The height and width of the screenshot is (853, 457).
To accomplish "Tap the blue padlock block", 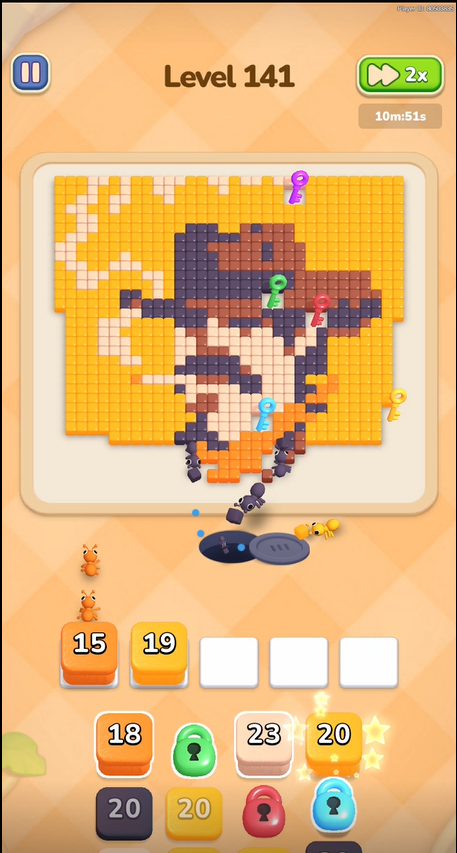I will [334, 805].
